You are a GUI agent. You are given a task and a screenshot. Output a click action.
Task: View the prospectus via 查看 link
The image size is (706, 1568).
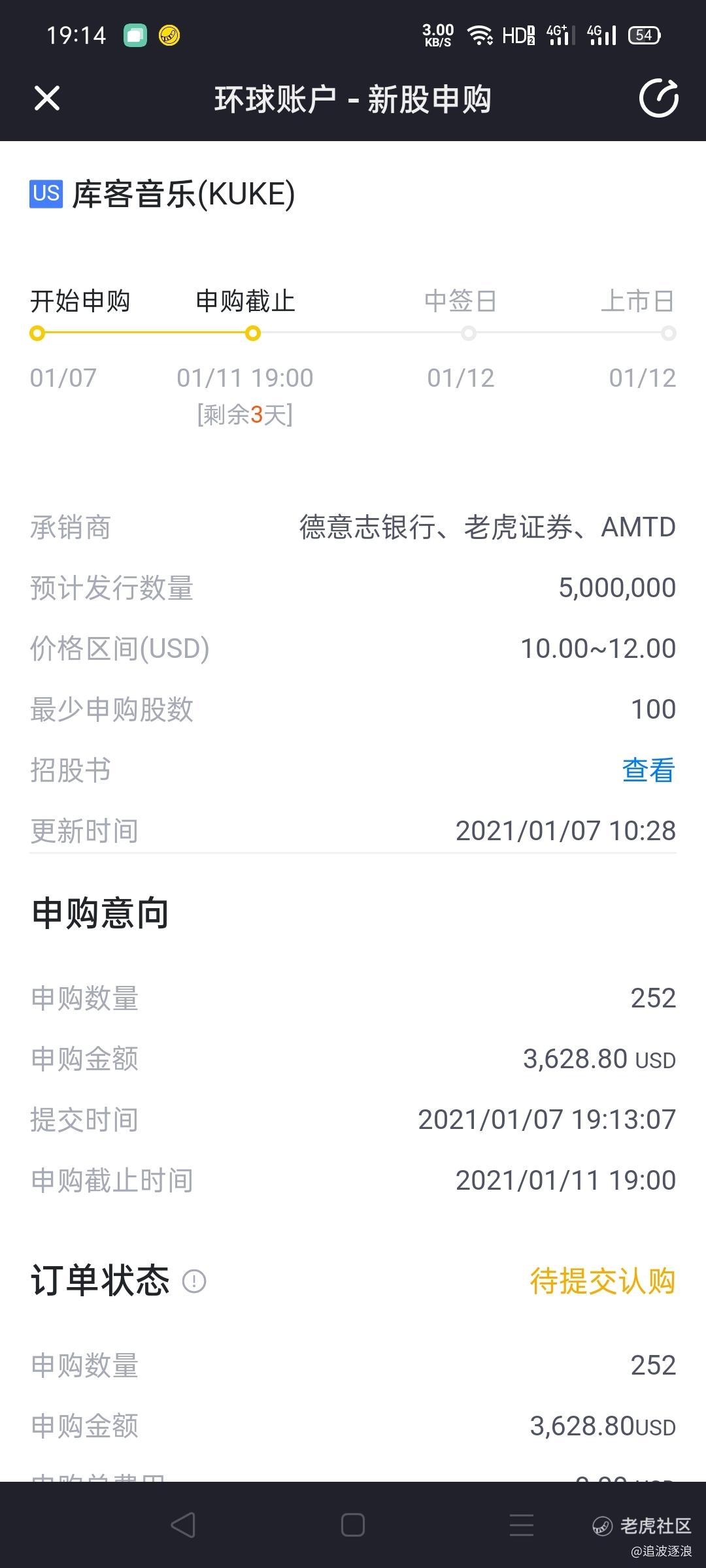tap(648, 770)
